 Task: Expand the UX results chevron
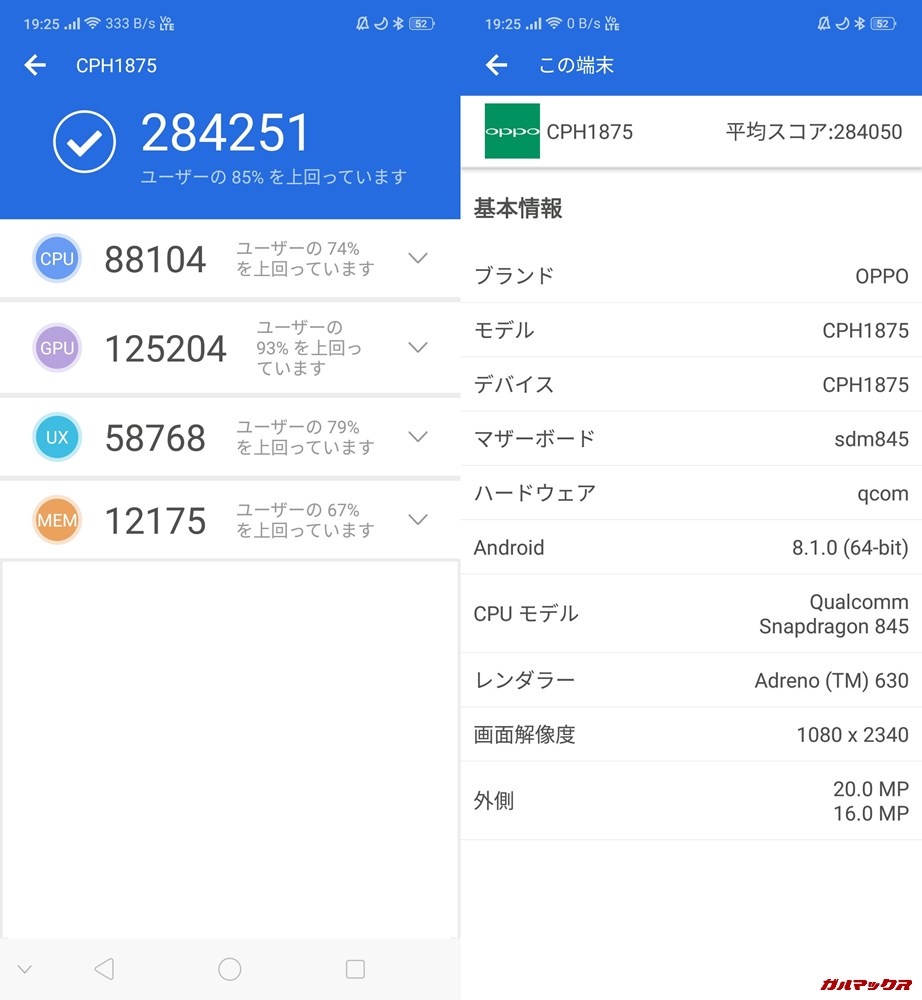[418, 437]
